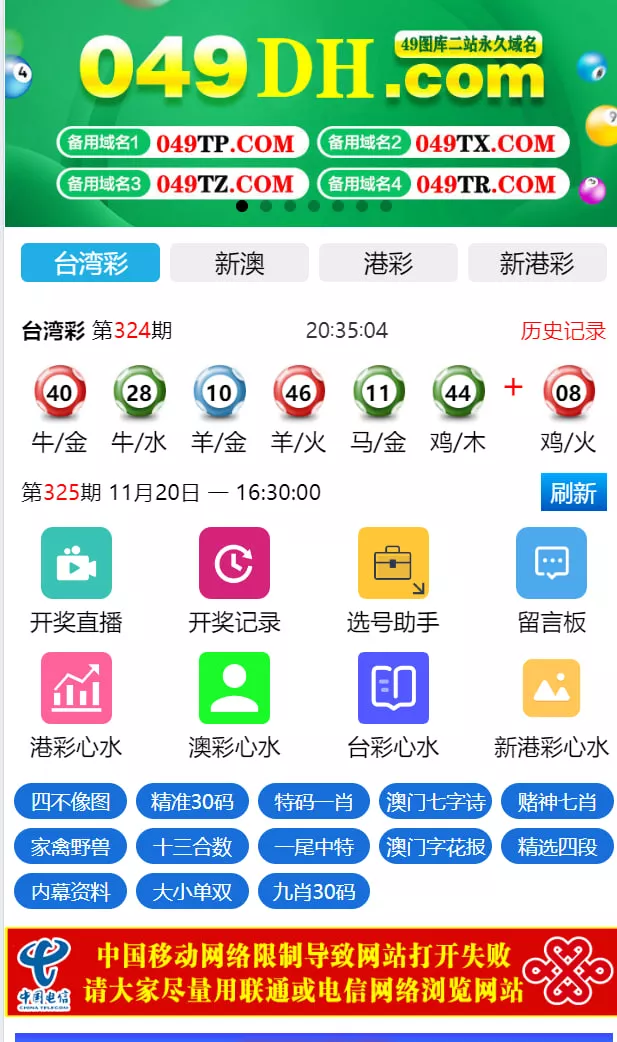Tap the 刷新 button

pyautogui.click(x=573, y=492)
